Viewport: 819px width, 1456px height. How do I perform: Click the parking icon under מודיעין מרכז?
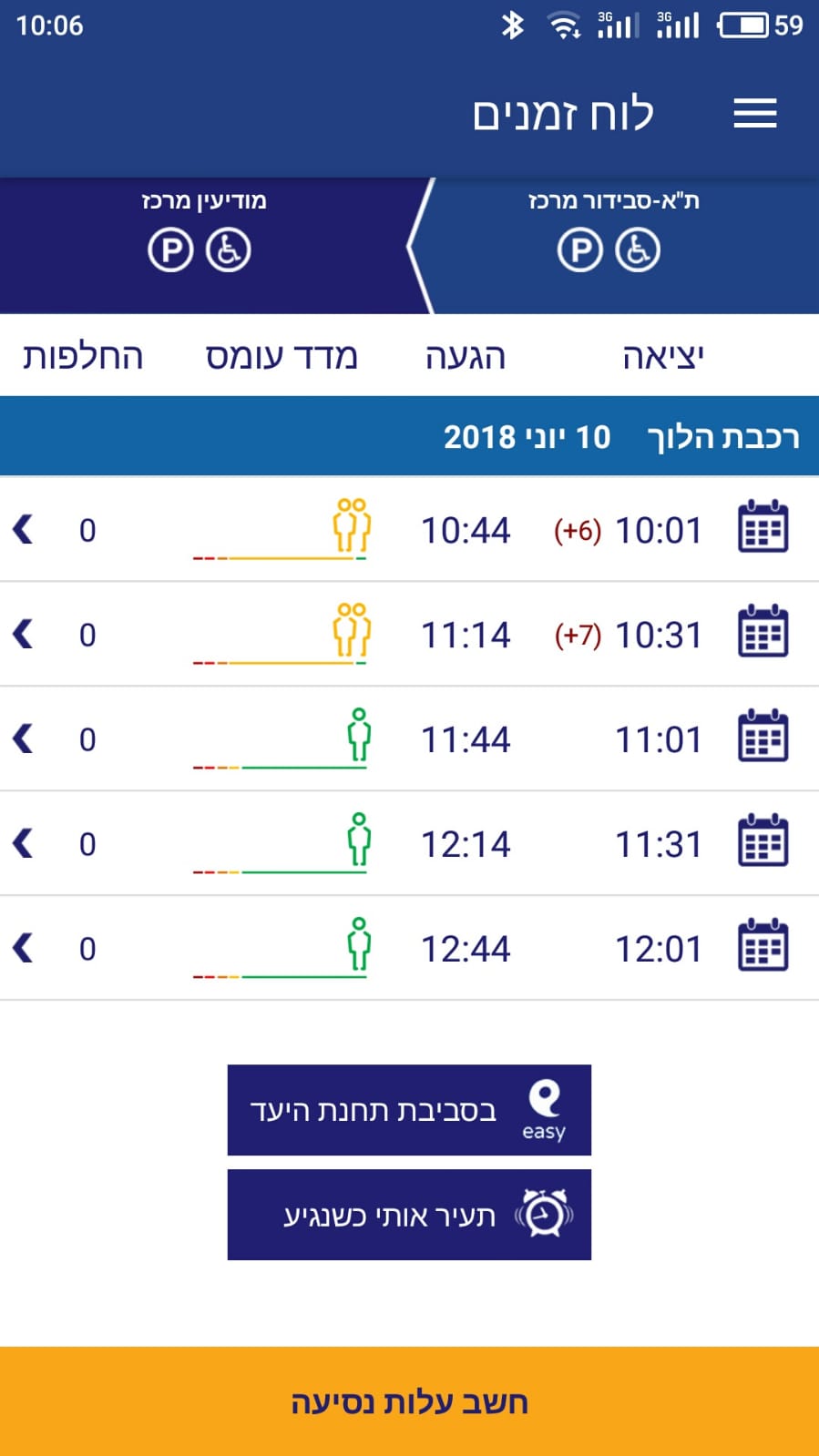point(171,248)
